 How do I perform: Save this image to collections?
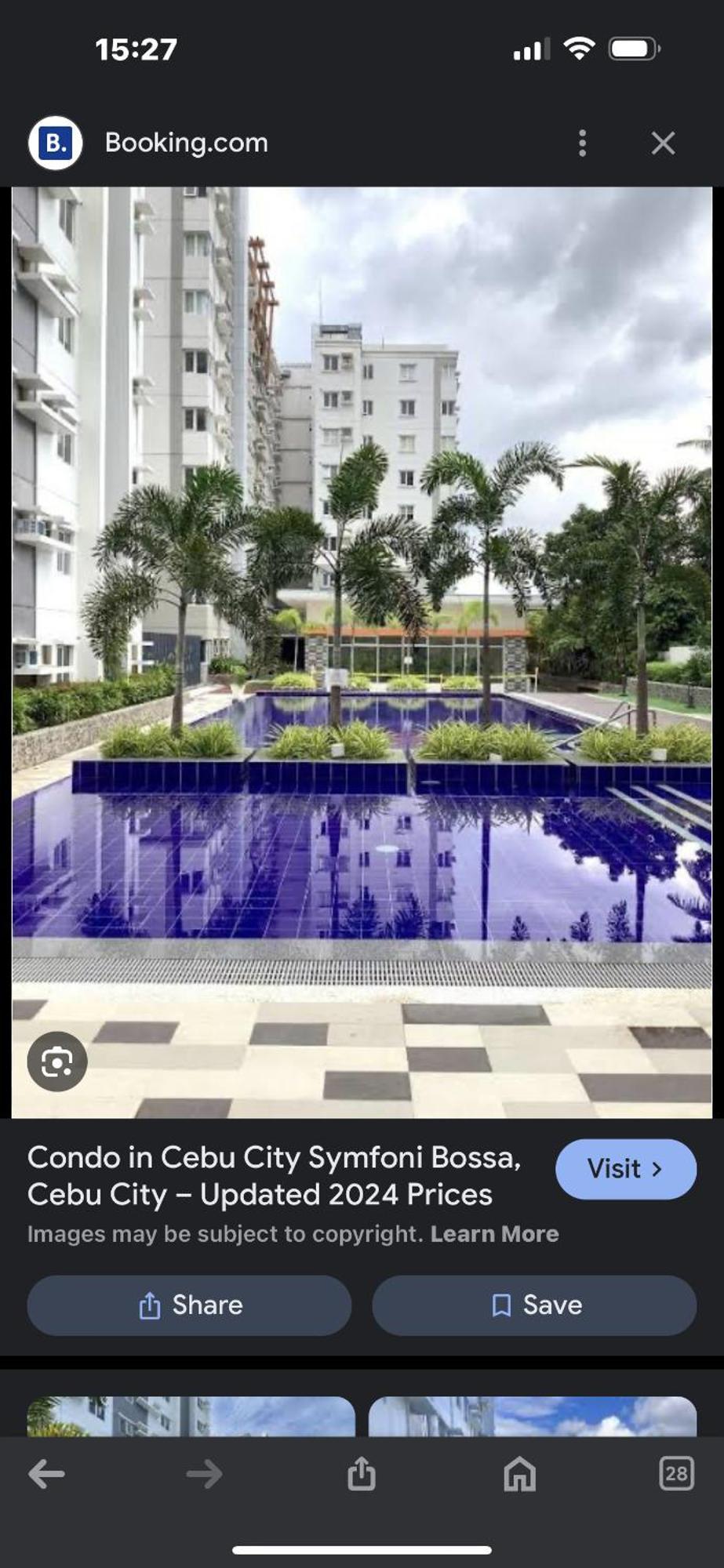(x=534, y=1305)
